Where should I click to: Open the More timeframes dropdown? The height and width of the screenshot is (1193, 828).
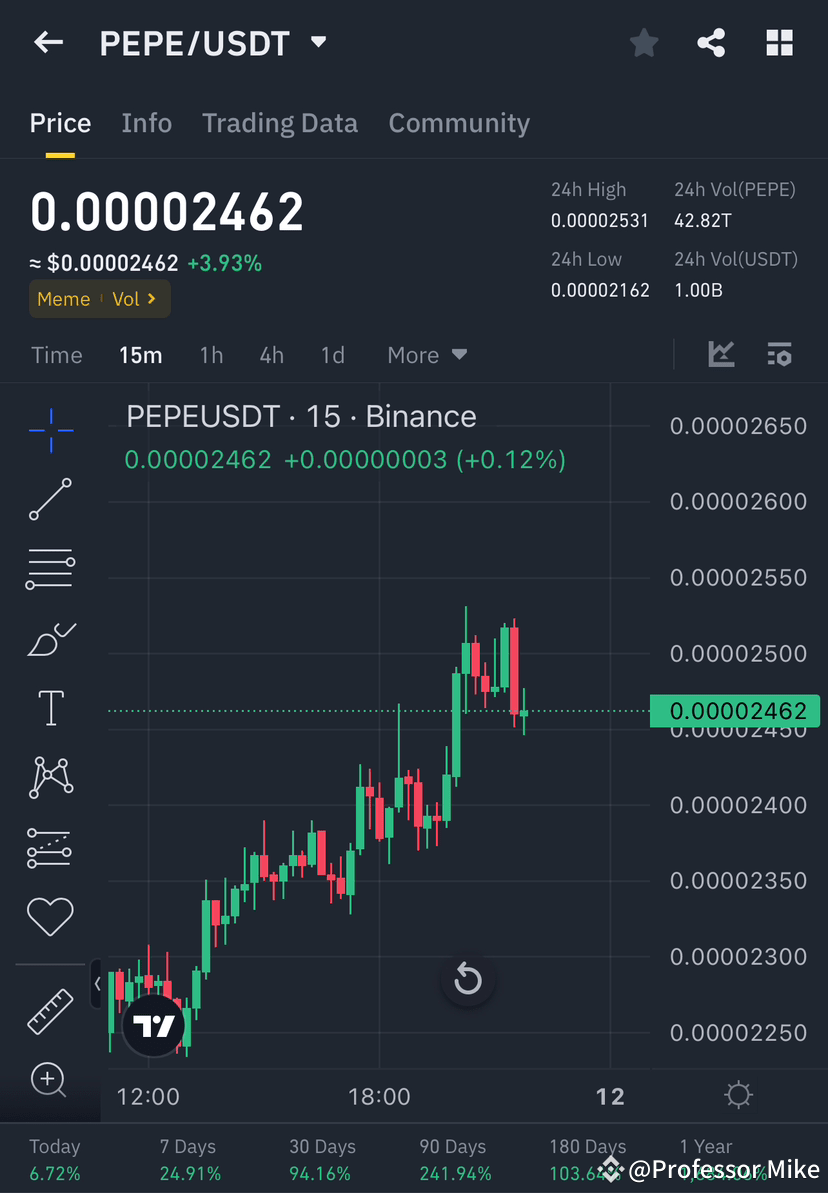click(x=427, y=354)
